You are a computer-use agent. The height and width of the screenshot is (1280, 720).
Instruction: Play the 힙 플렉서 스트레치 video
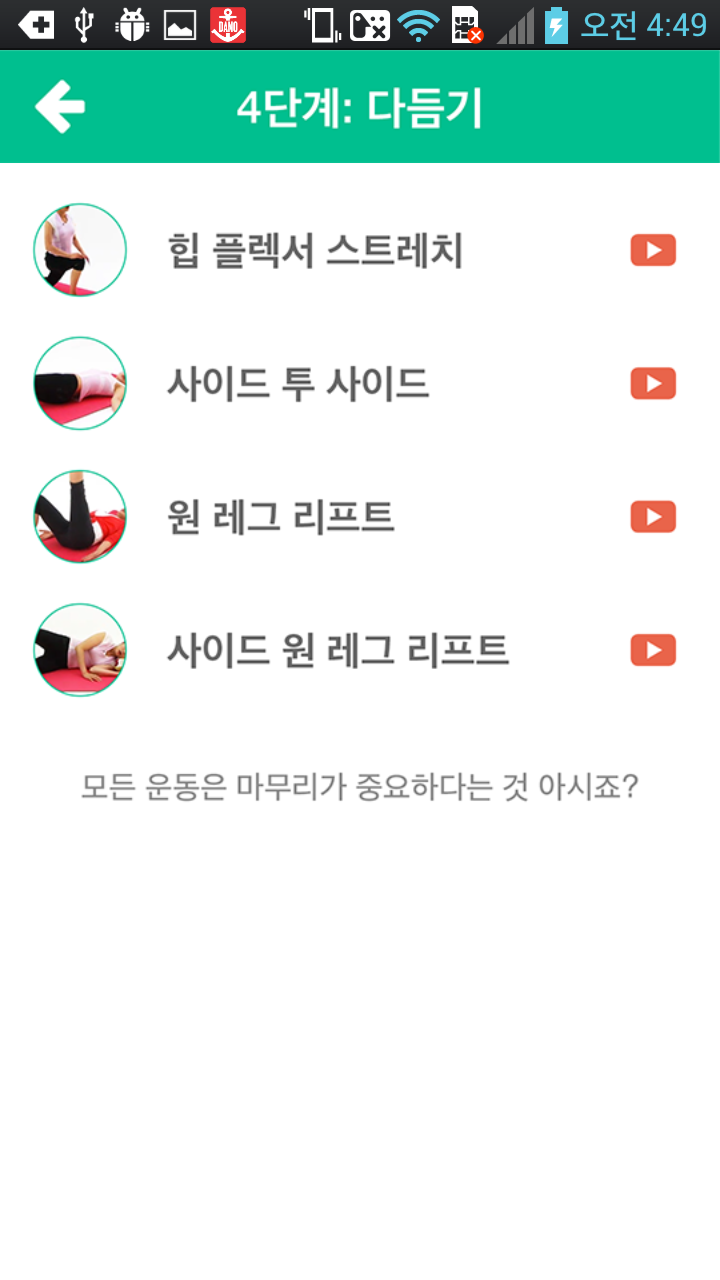click(653, 250)
